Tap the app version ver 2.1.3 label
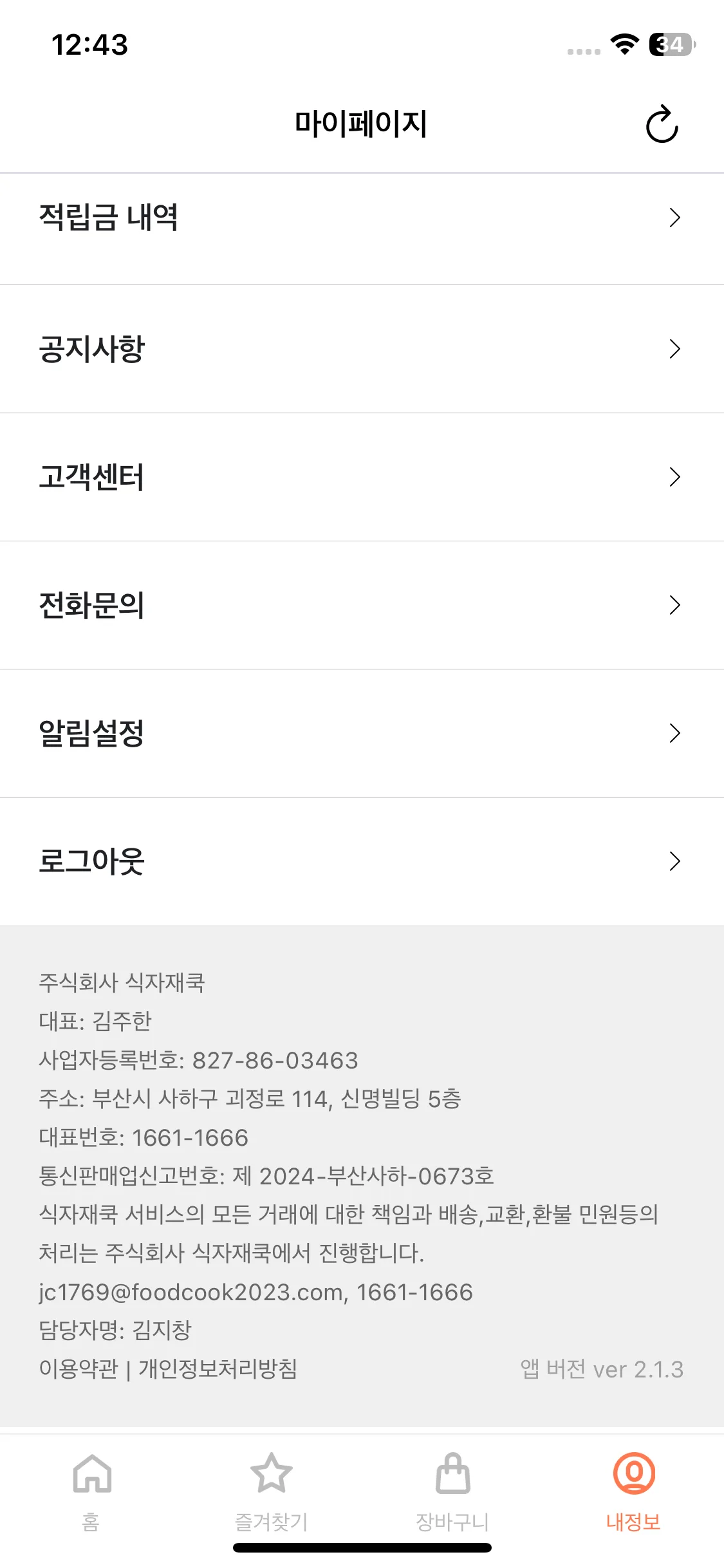Image resolution: width=724 pixels, height=1568 pixels. pyautogui.click(x=602, y=1369)
